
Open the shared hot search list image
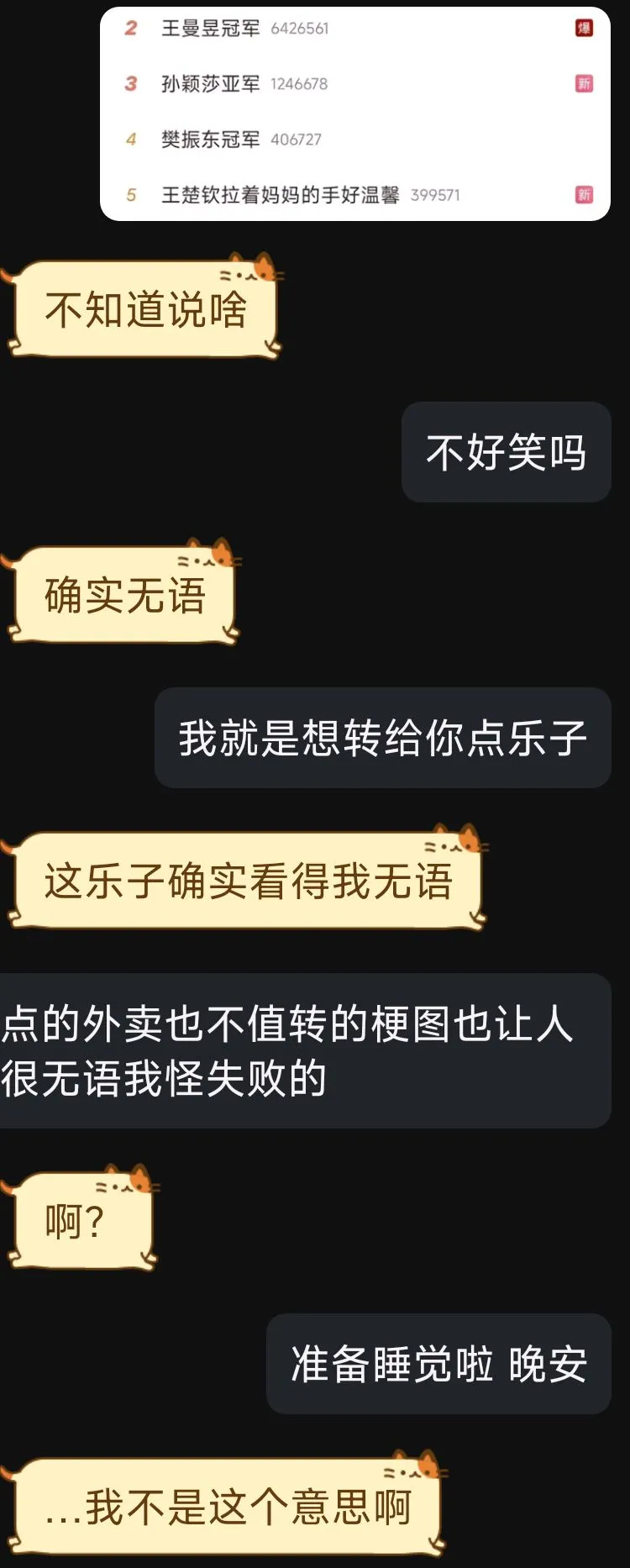click(x=354, y=113)
